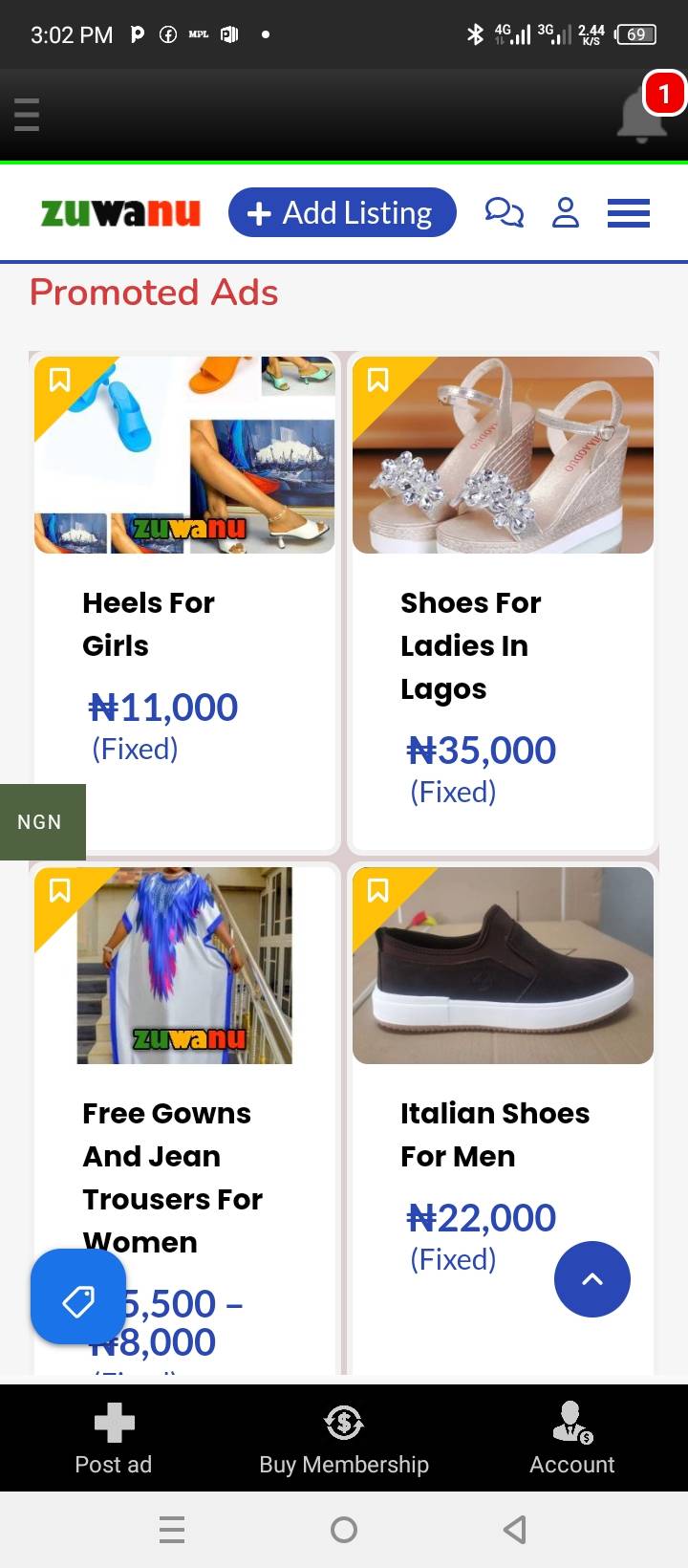Open the user profile icon
Image resolution: width=688 pixels, height=1568 pixels.
[566, 212]
